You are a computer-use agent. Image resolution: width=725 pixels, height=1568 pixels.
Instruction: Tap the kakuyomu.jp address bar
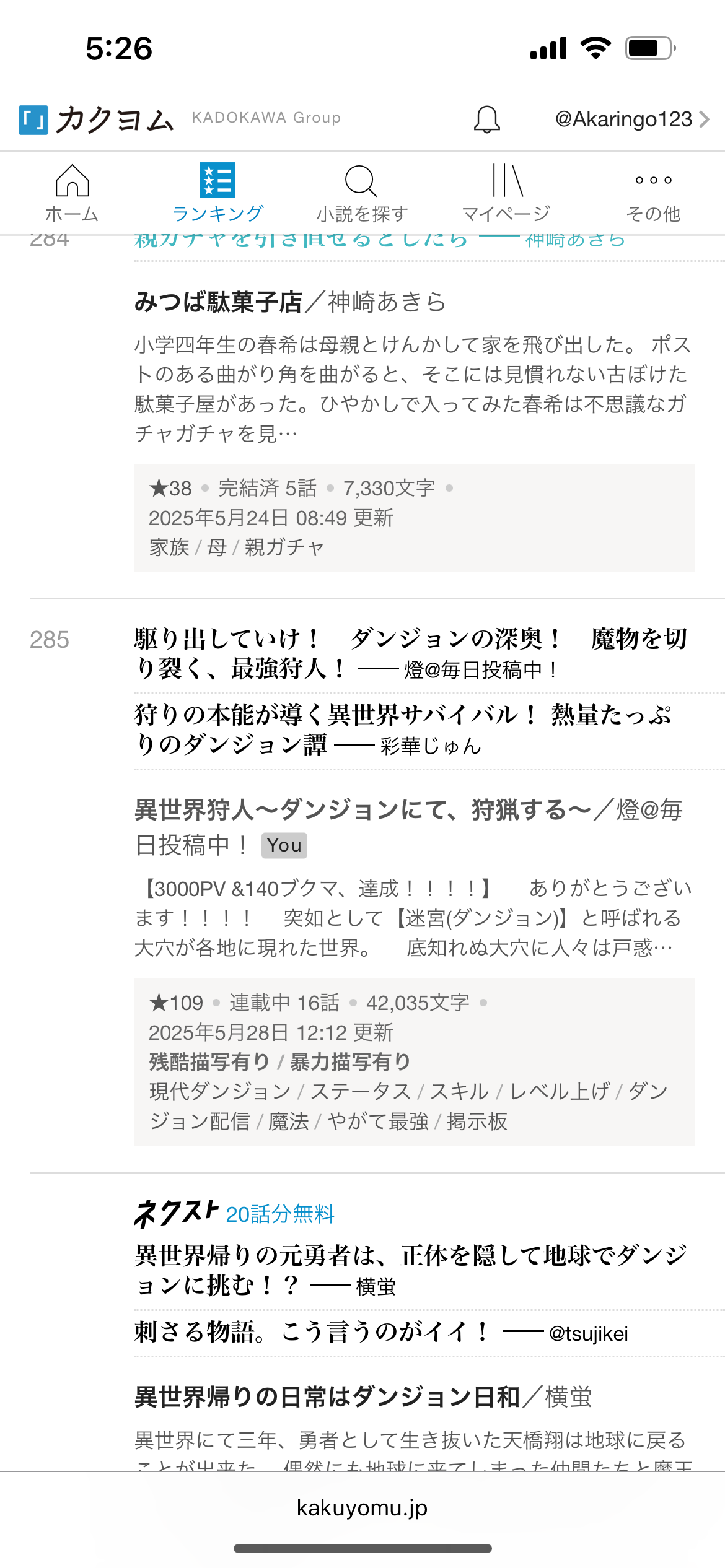pyautogui.click(x=362, y=1507)
